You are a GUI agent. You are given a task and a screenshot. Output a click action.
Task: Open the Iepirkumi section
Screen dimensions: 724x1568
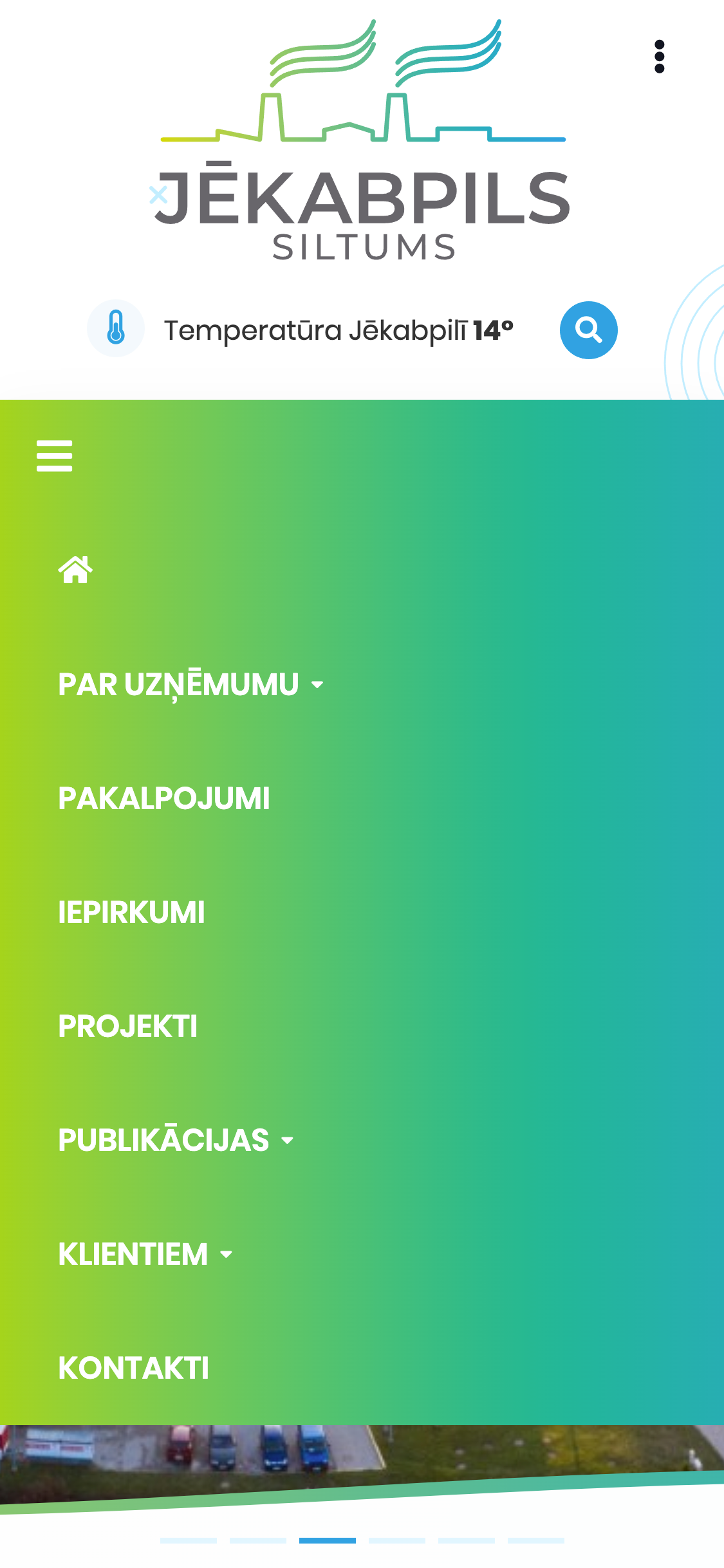point(131,912)
